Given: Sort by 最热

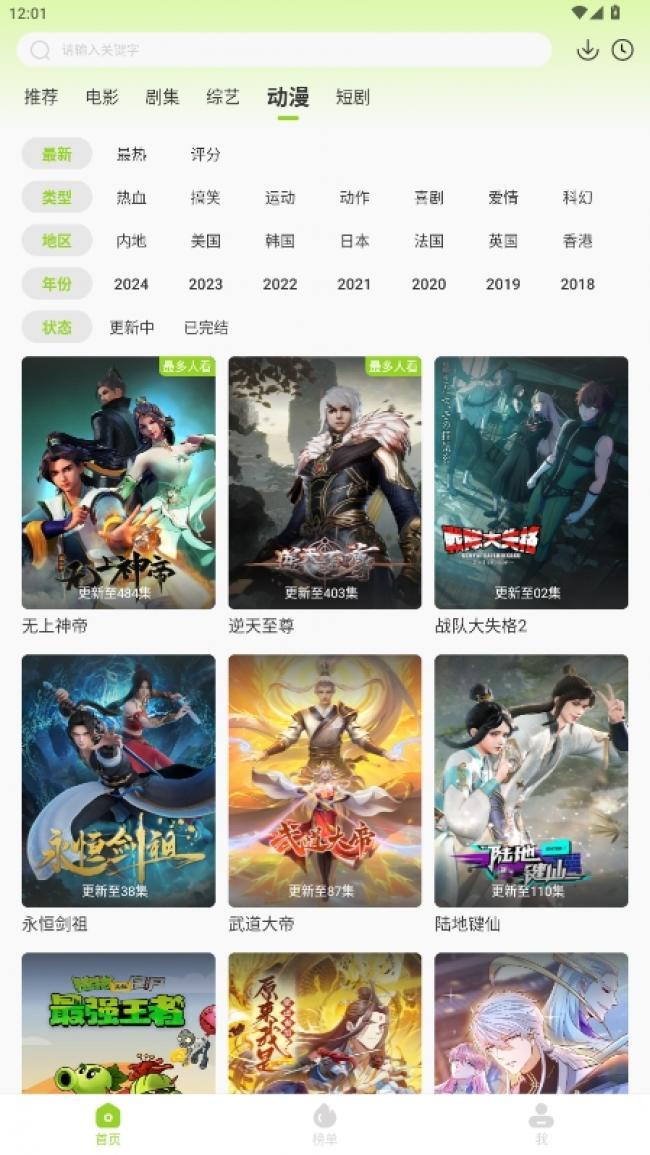Looking at the screenshot, I should pos(131,154).
